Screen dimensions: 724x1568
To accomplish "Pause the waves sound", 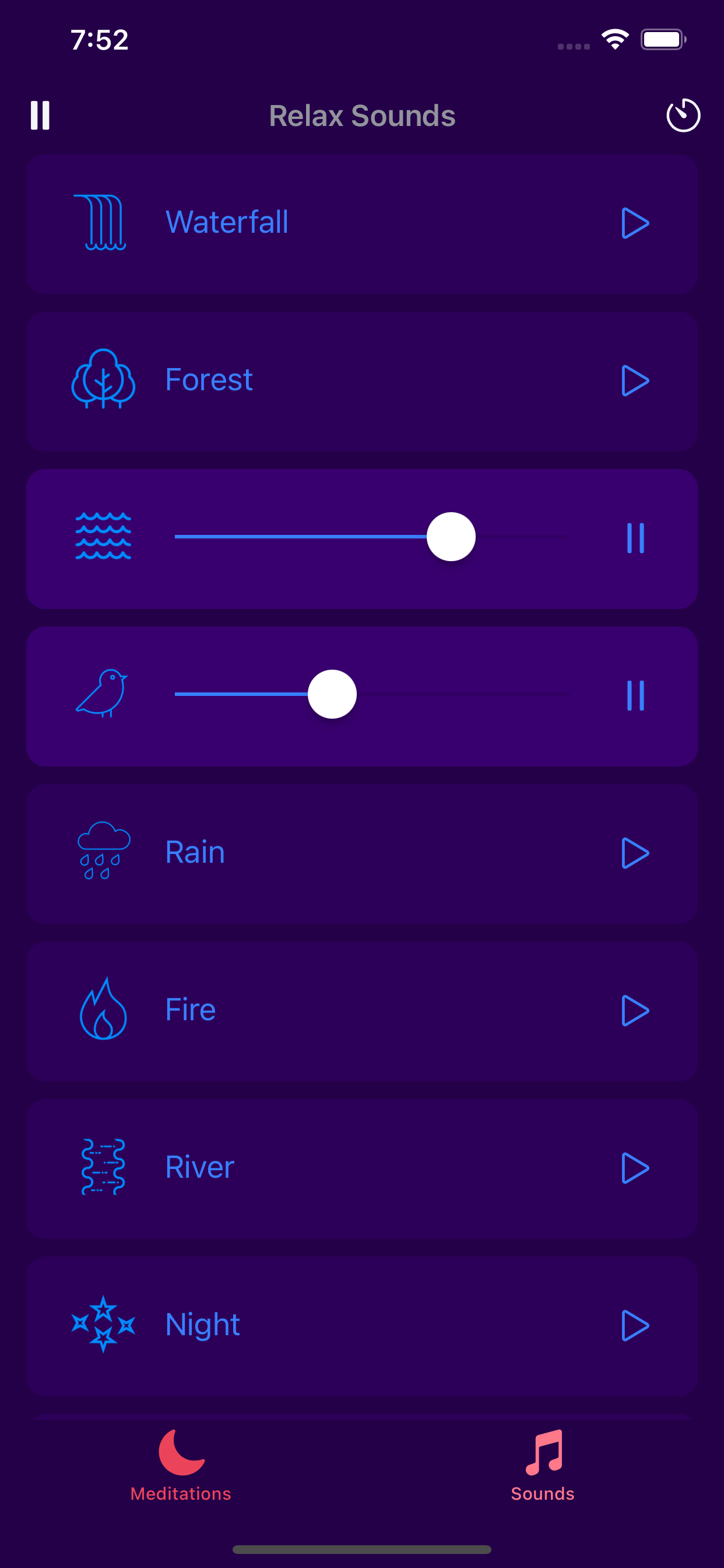I will point(635,536).
